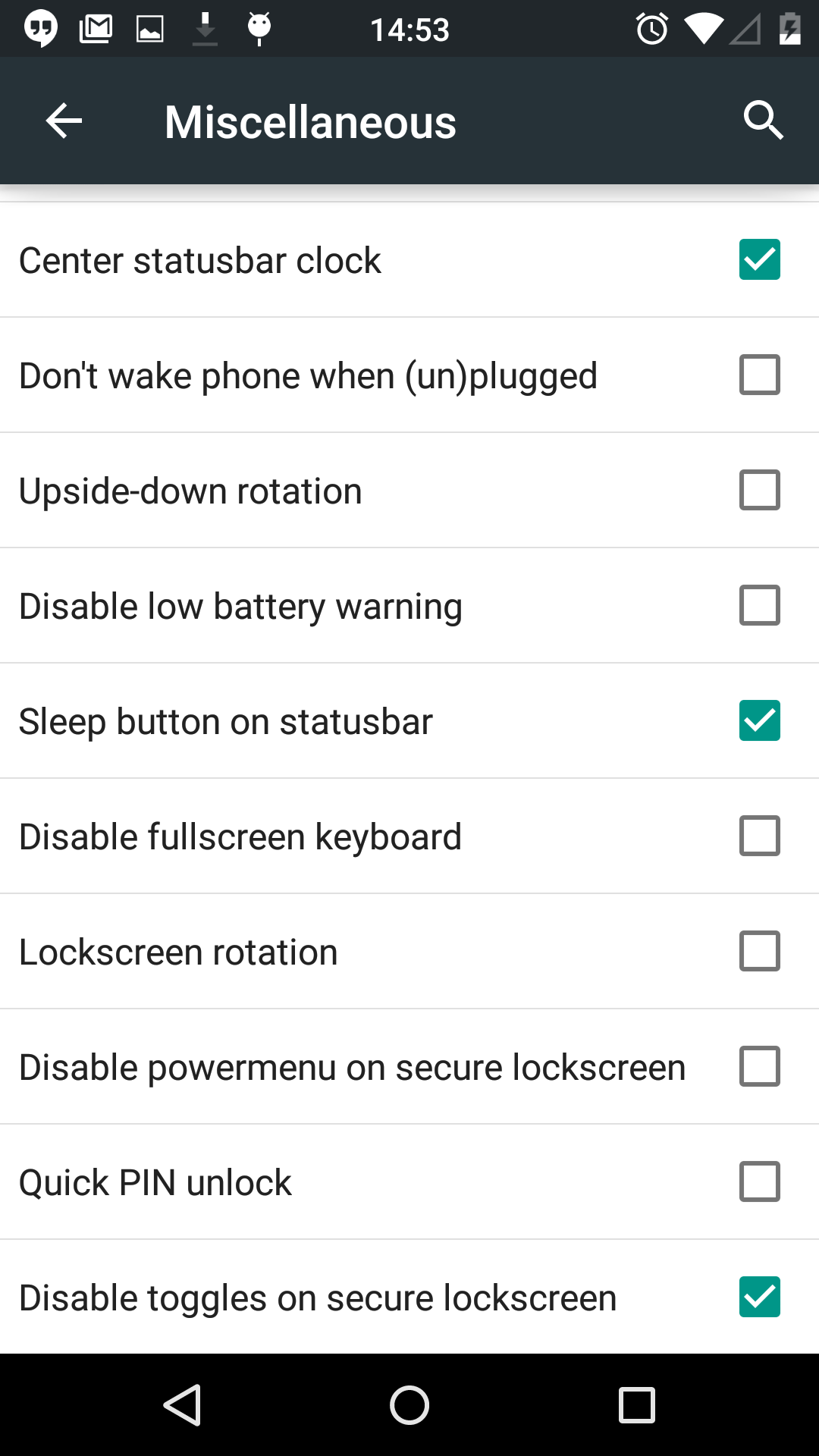
Task: Toggle Lockscreen rotation checkbox
Action: (760, 951)
